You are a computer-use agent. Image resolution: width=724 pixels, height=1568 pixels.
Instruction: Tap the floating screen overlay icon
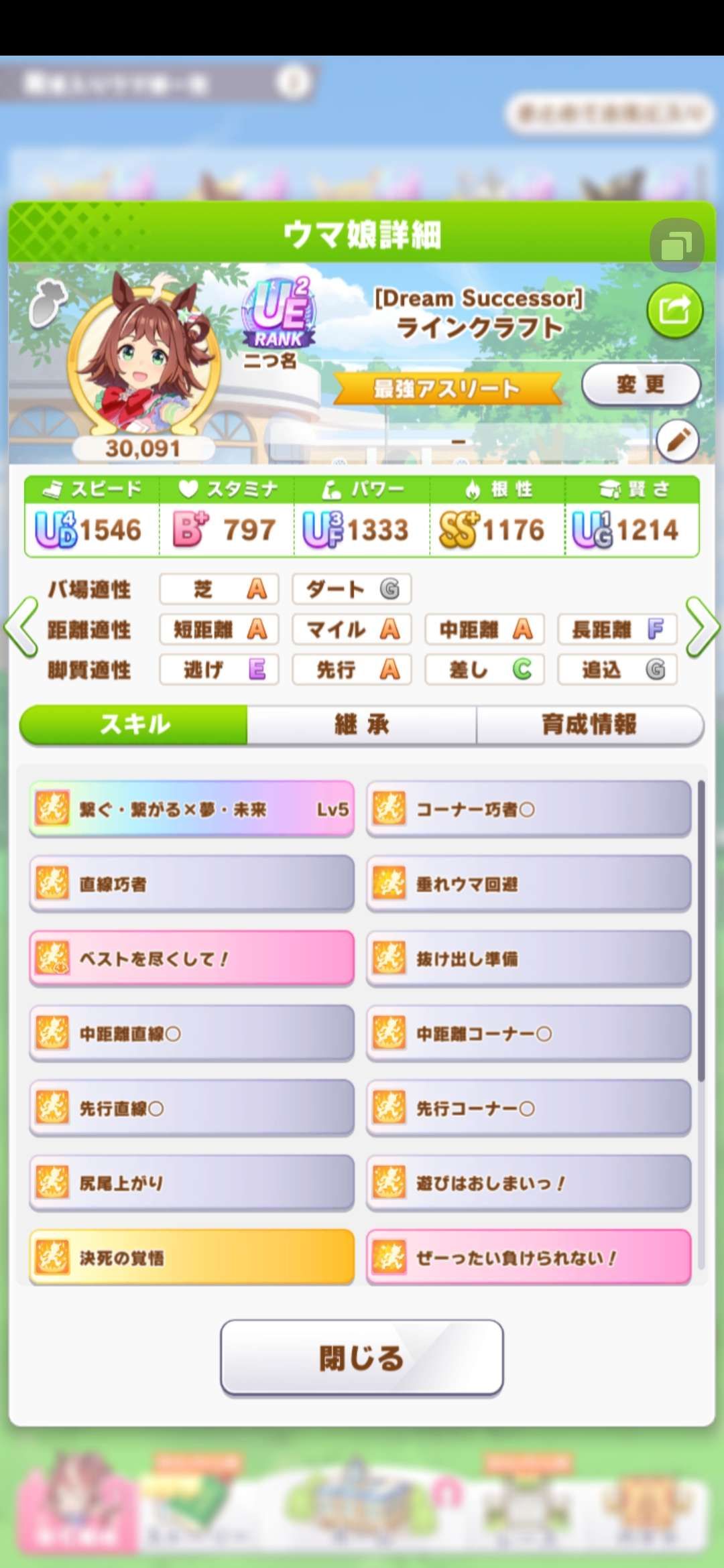[676, 245]
